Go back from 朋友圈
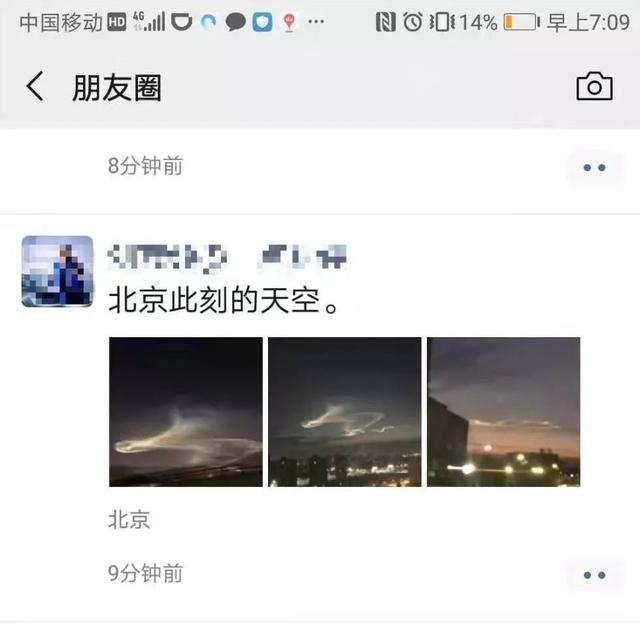The width and height of the screenshot is (640, 626). point(35,87)
